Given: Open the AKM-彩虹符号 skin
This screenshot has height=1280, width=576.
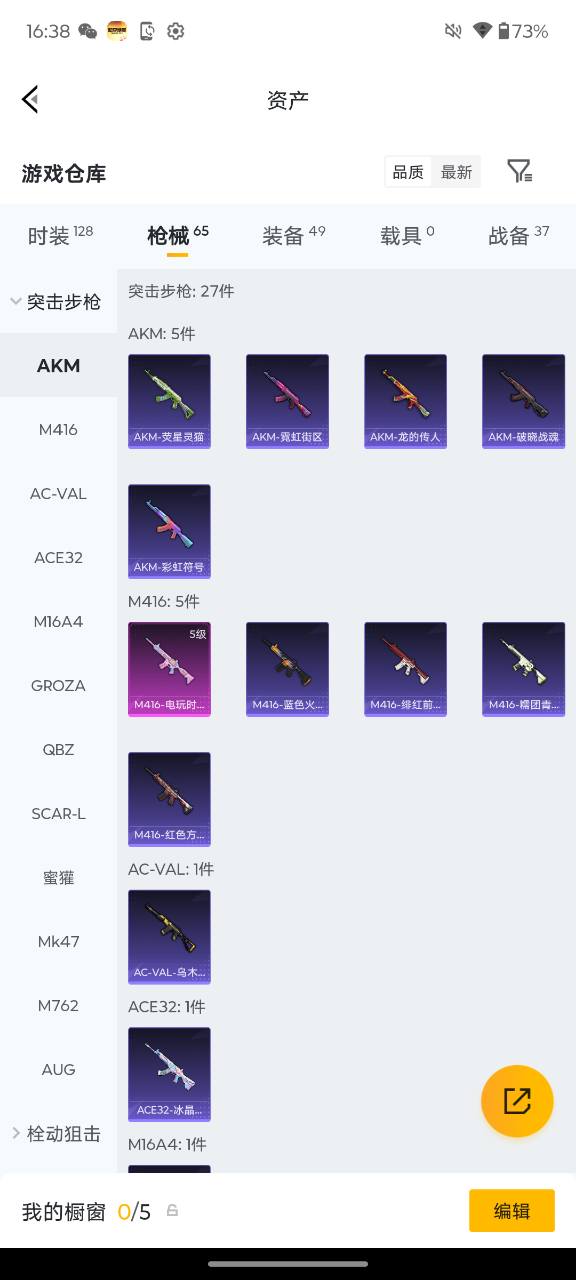Looking at the screenshot, I should (x=169, y=531).
